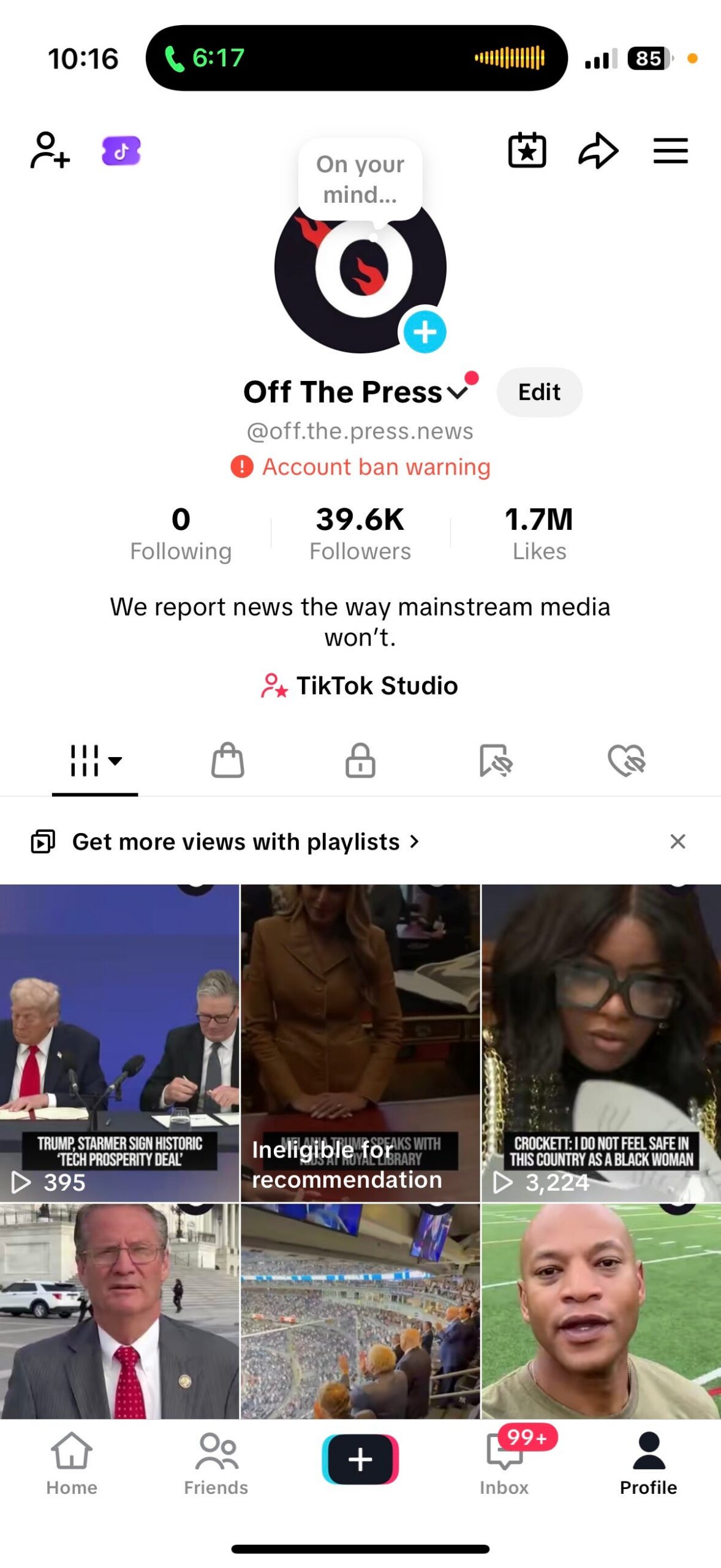Add a story with the plus on avatar
Viewport: 721px width, 1568px height.
(425, 331)
